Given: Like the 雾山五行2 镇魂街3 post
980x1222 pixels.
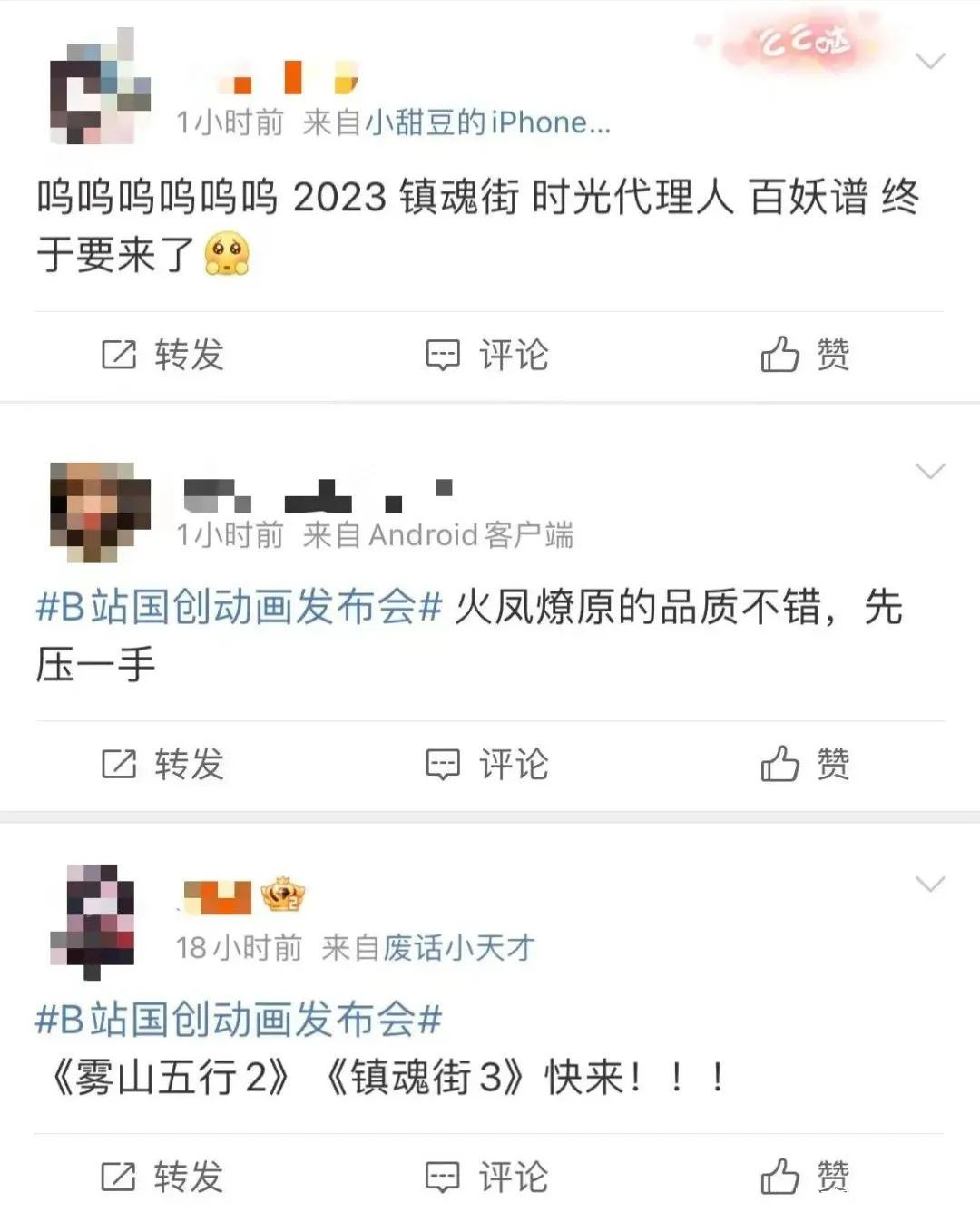Looking at the screenshot, I should tap(804, 1177).
